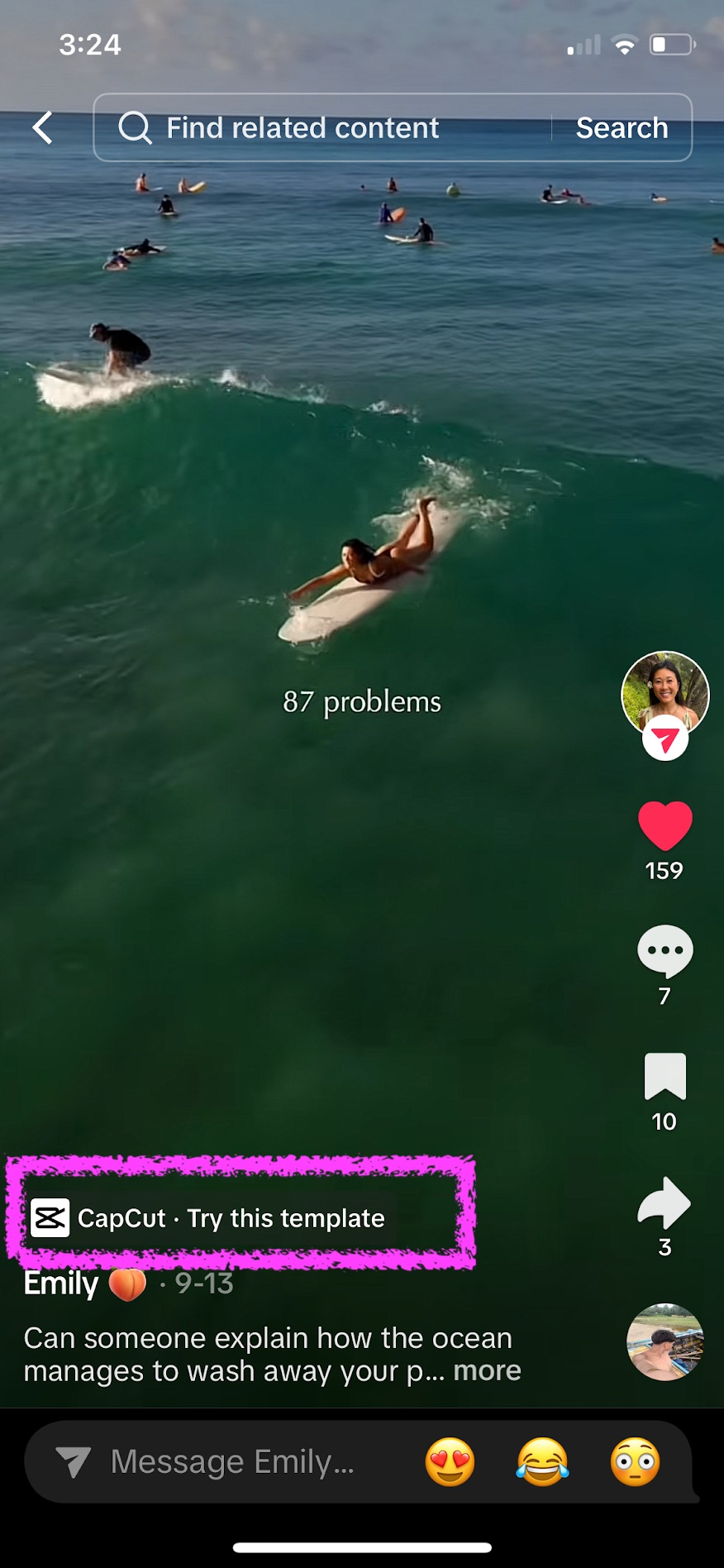Bookmark this video to favorites
Screen dimensions: 724x1568
point(664,1076)
